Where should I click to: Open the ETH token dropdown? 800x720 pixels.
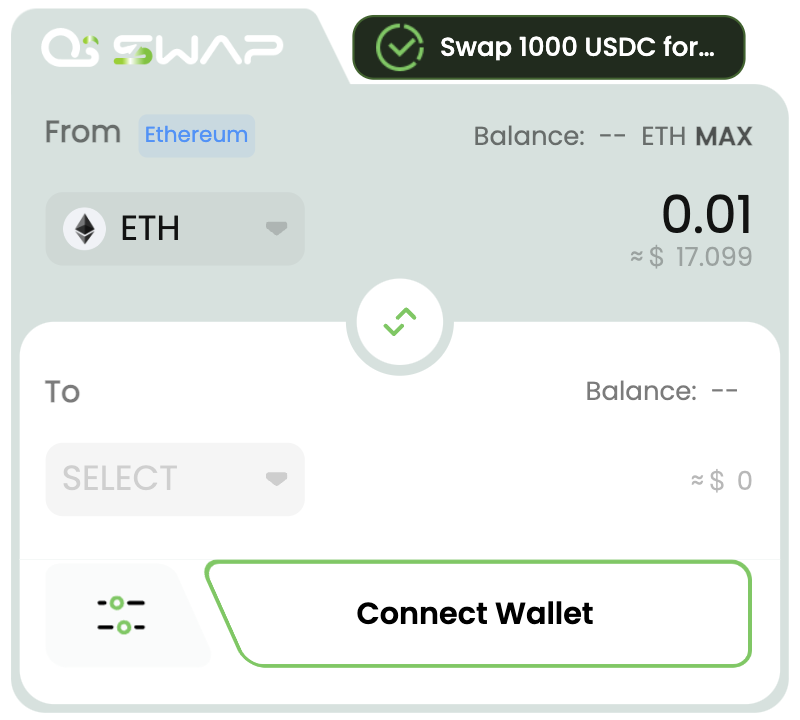[x=175, y=229]
